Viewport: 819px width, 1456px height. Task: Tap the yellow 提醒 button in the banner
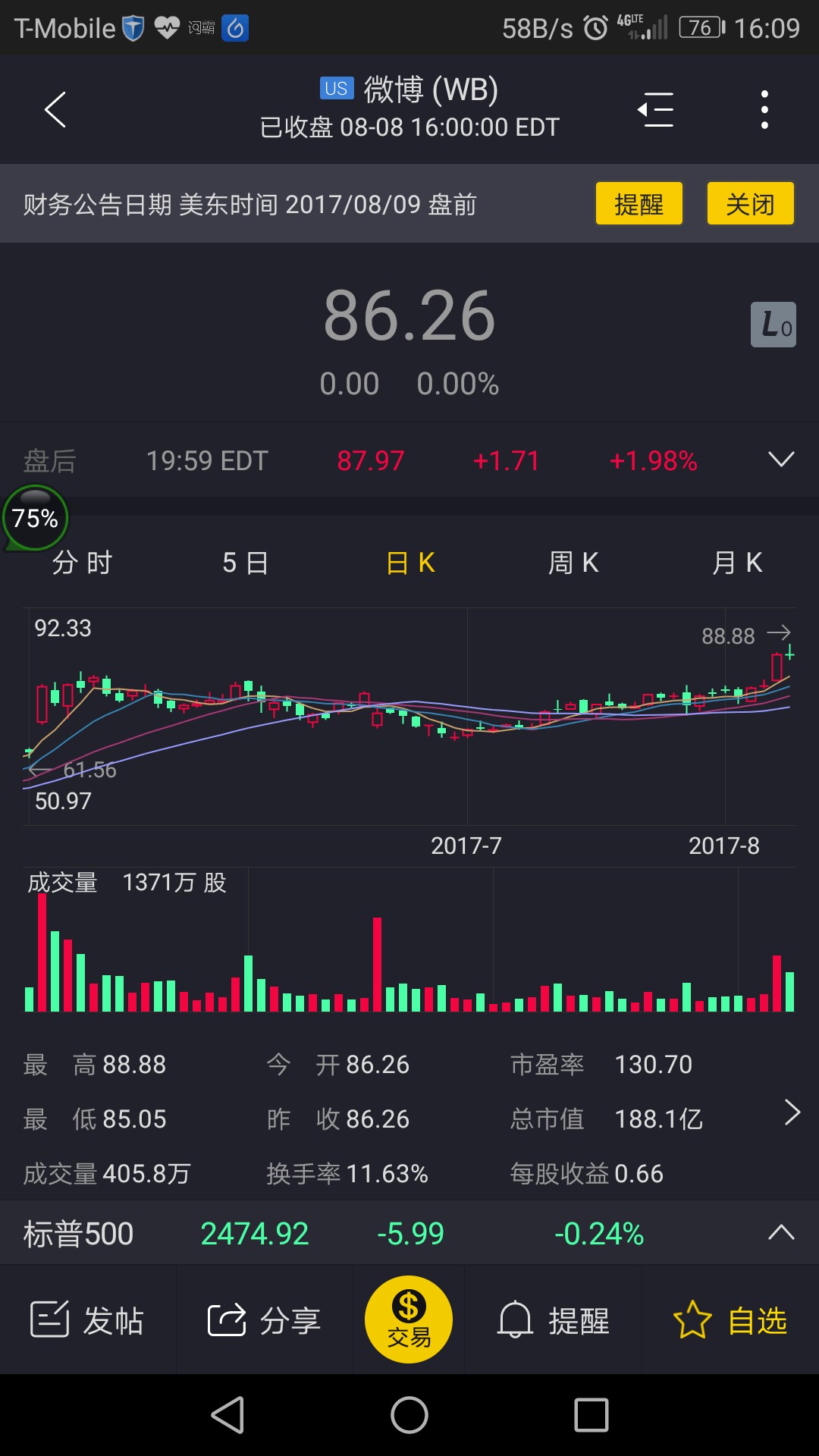[639, 203]
